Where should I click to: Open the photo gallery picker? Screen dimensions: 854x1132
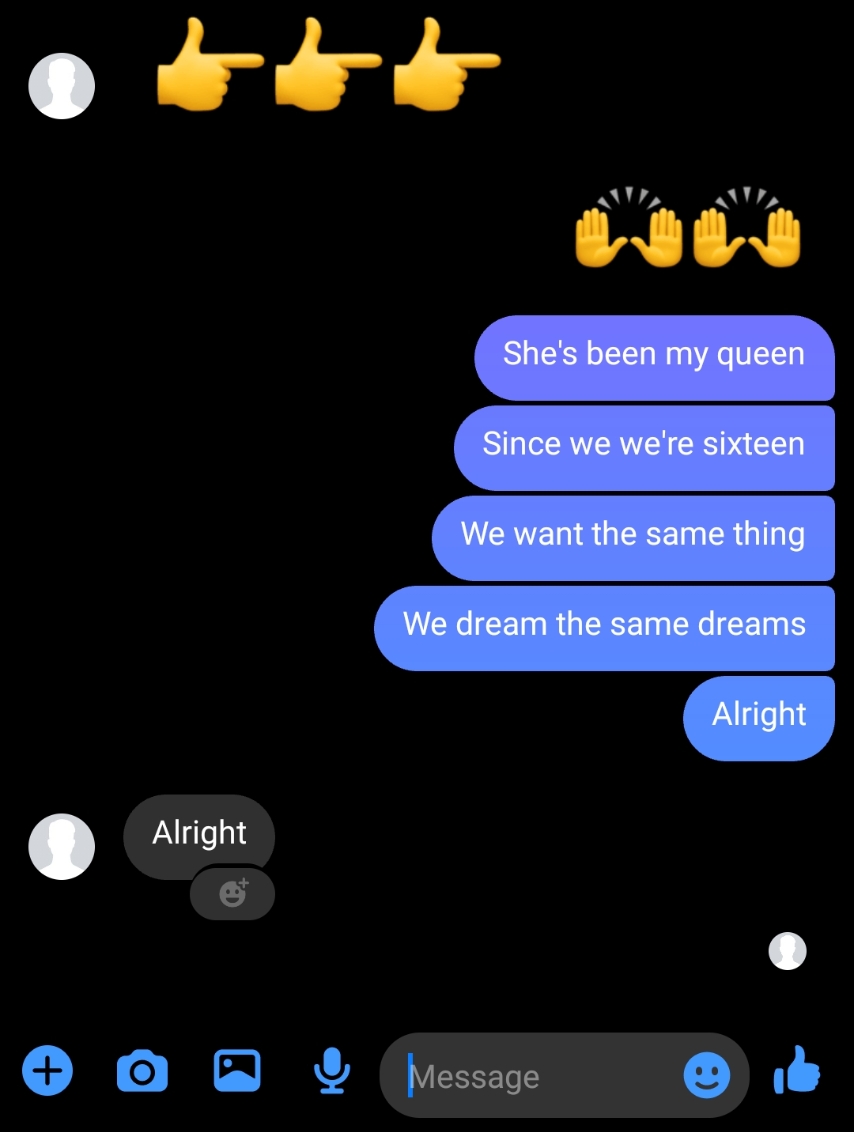tap(237, 1070)
